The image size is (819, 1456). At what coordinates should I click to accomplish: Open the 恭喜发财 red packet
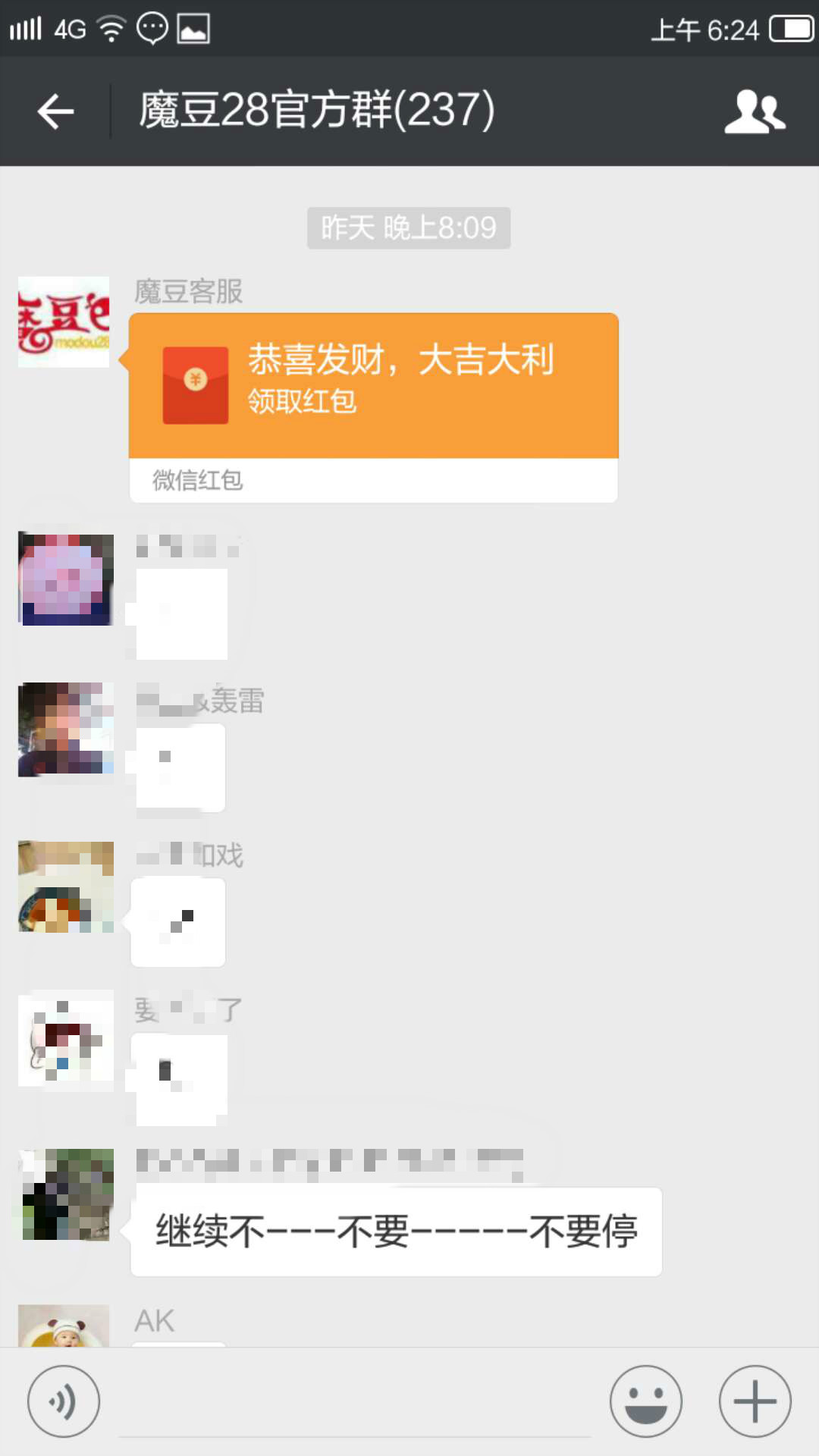tap(373, 387)
